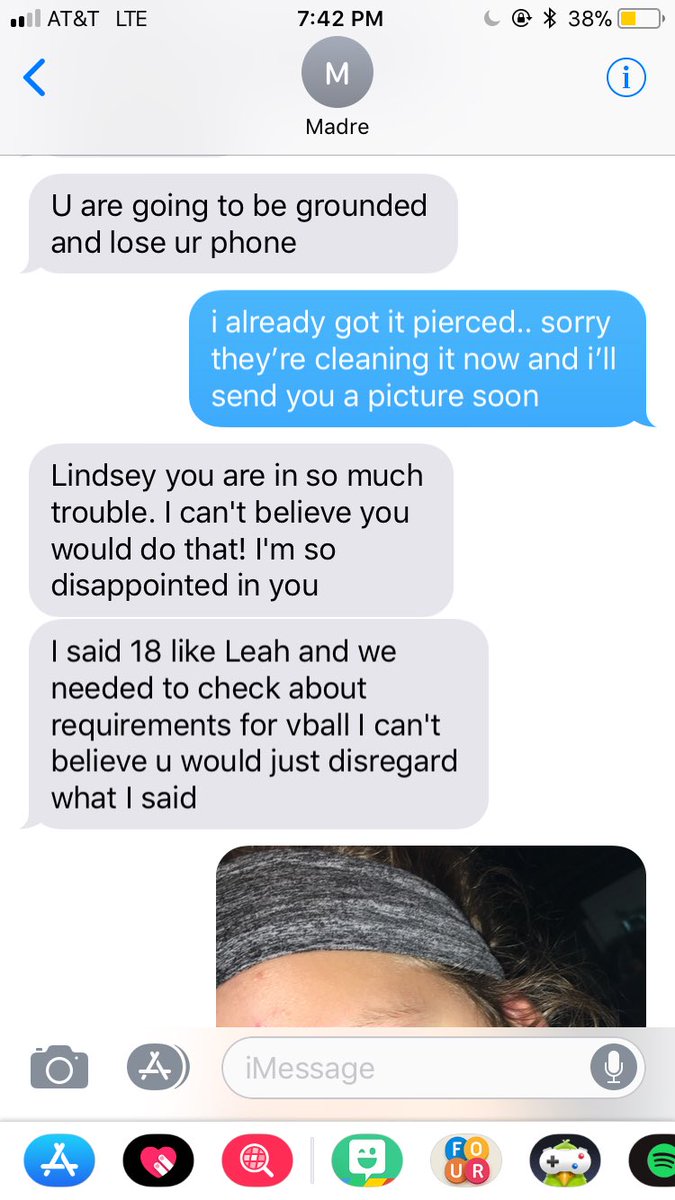Open the camera to attach a photo
Image resolution: width=675 pixels, height=1200 pixels.
[59, 1068]
